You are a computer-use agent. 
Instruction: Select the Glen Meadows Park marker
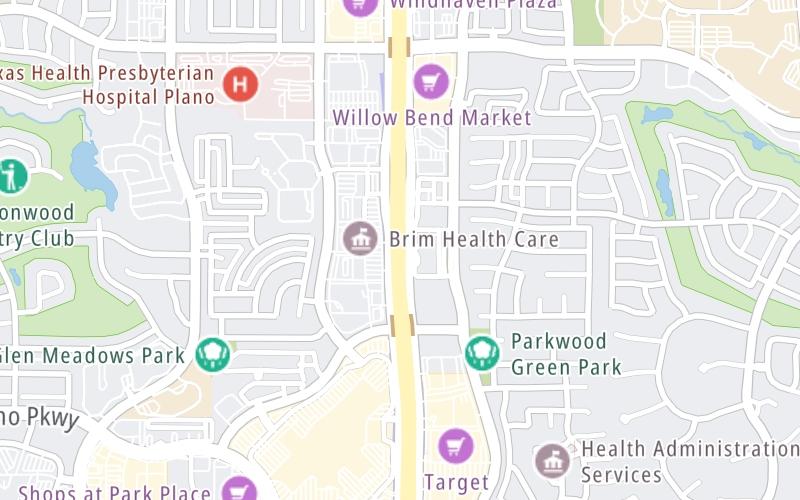coord(213,354)
